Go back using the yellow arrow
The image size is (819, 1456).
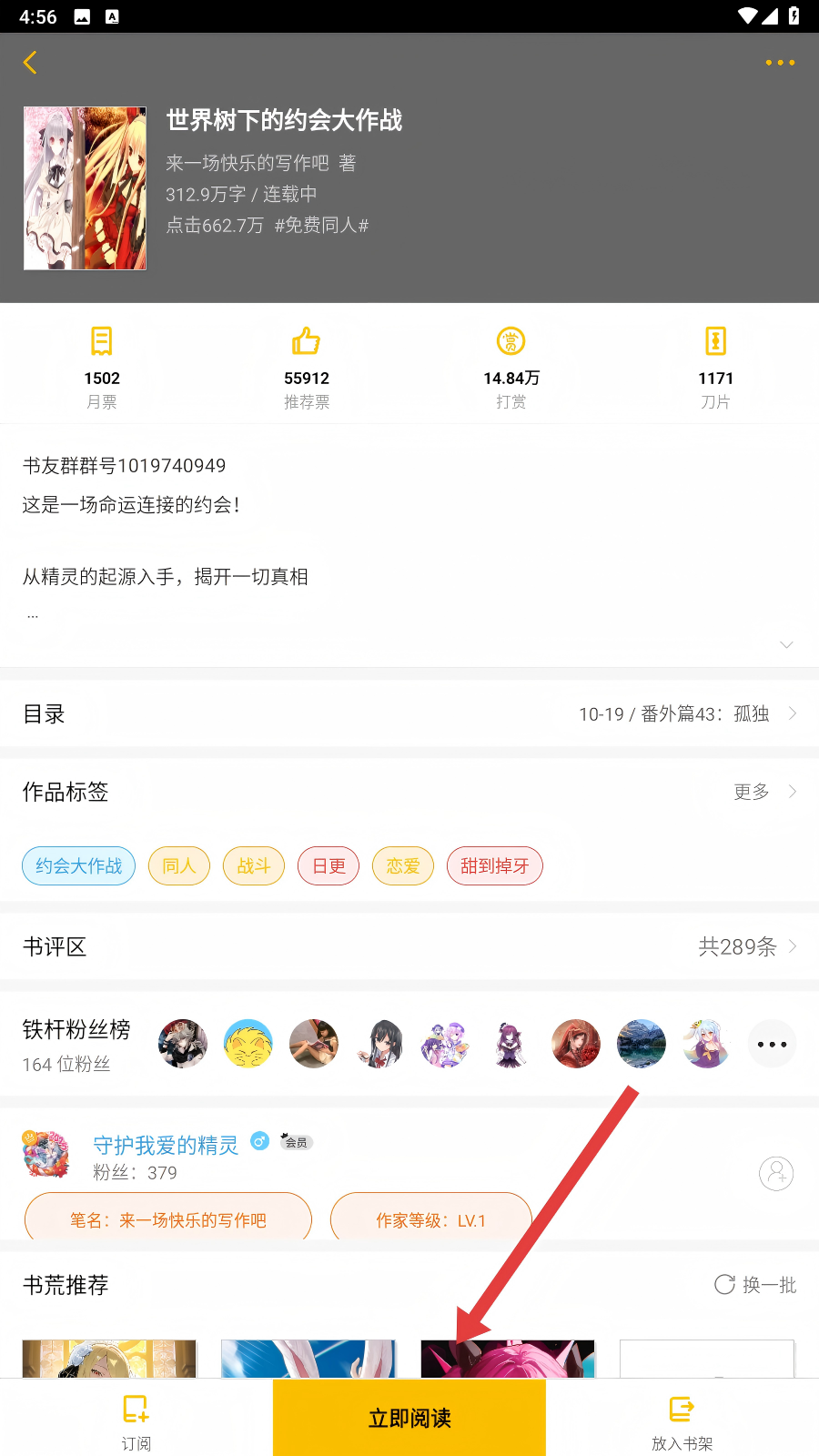(x=30, y=63)
